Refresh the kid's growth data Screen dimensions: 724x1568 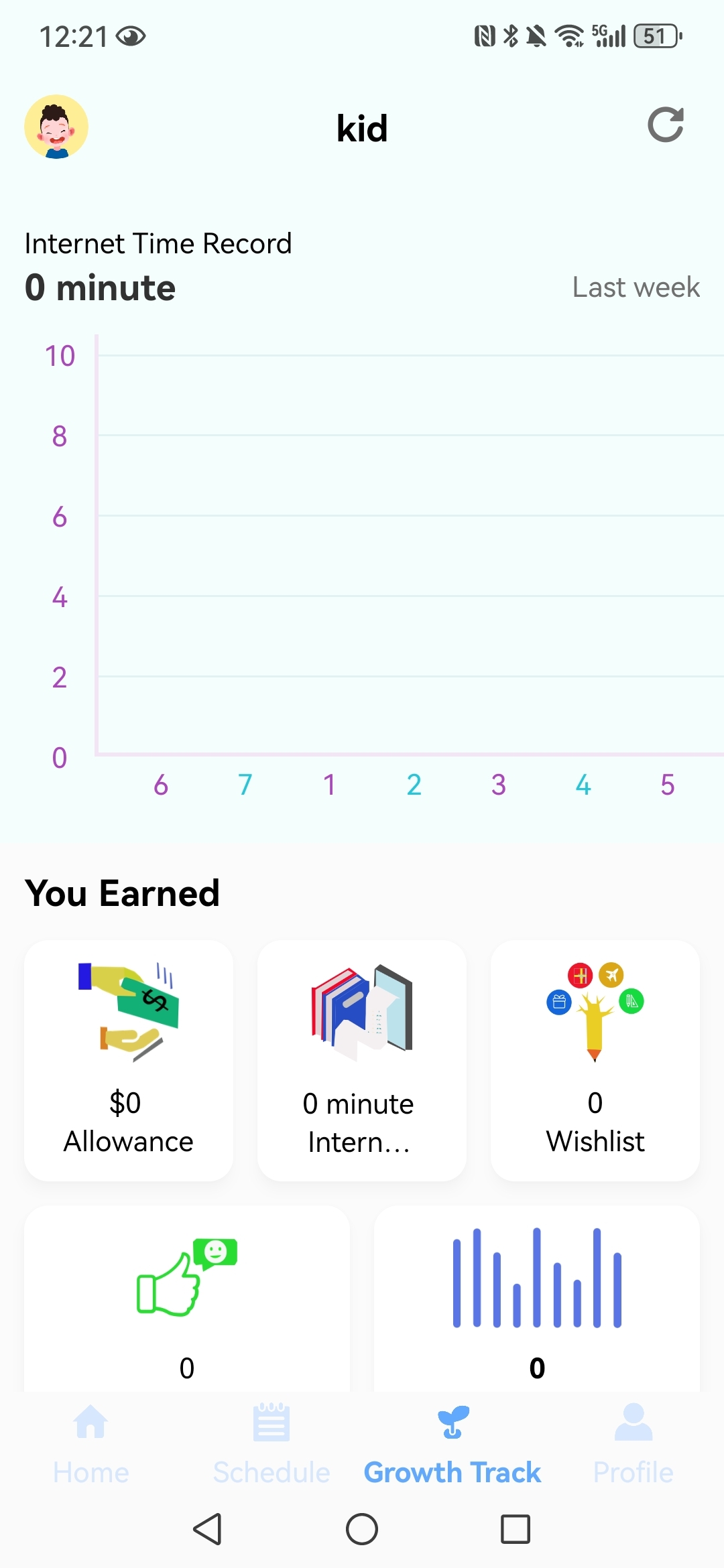pyautogui.click(x=665, y=125)
